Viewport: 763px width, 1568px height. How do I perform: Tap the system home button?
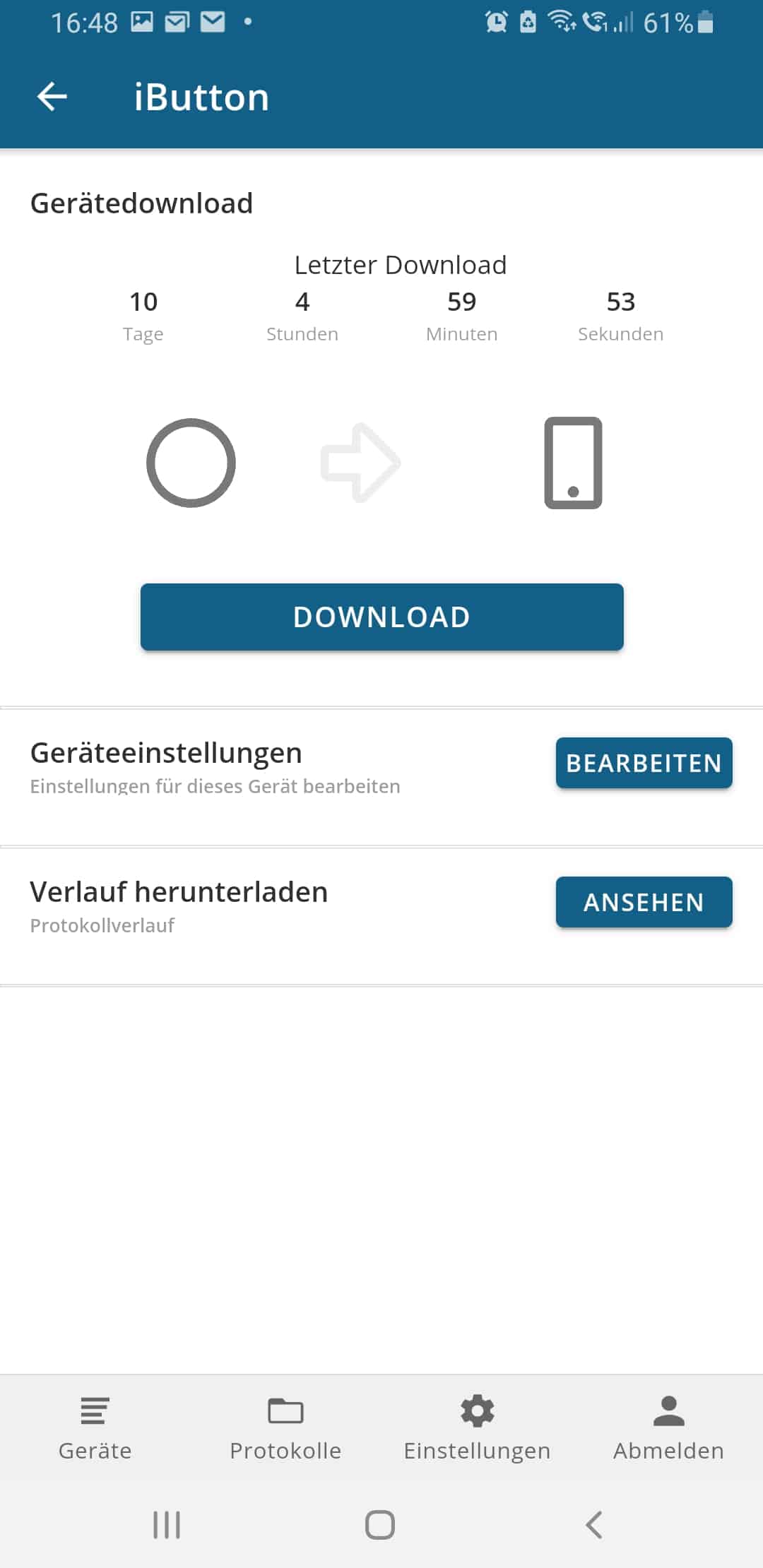tap(380, 1524)
